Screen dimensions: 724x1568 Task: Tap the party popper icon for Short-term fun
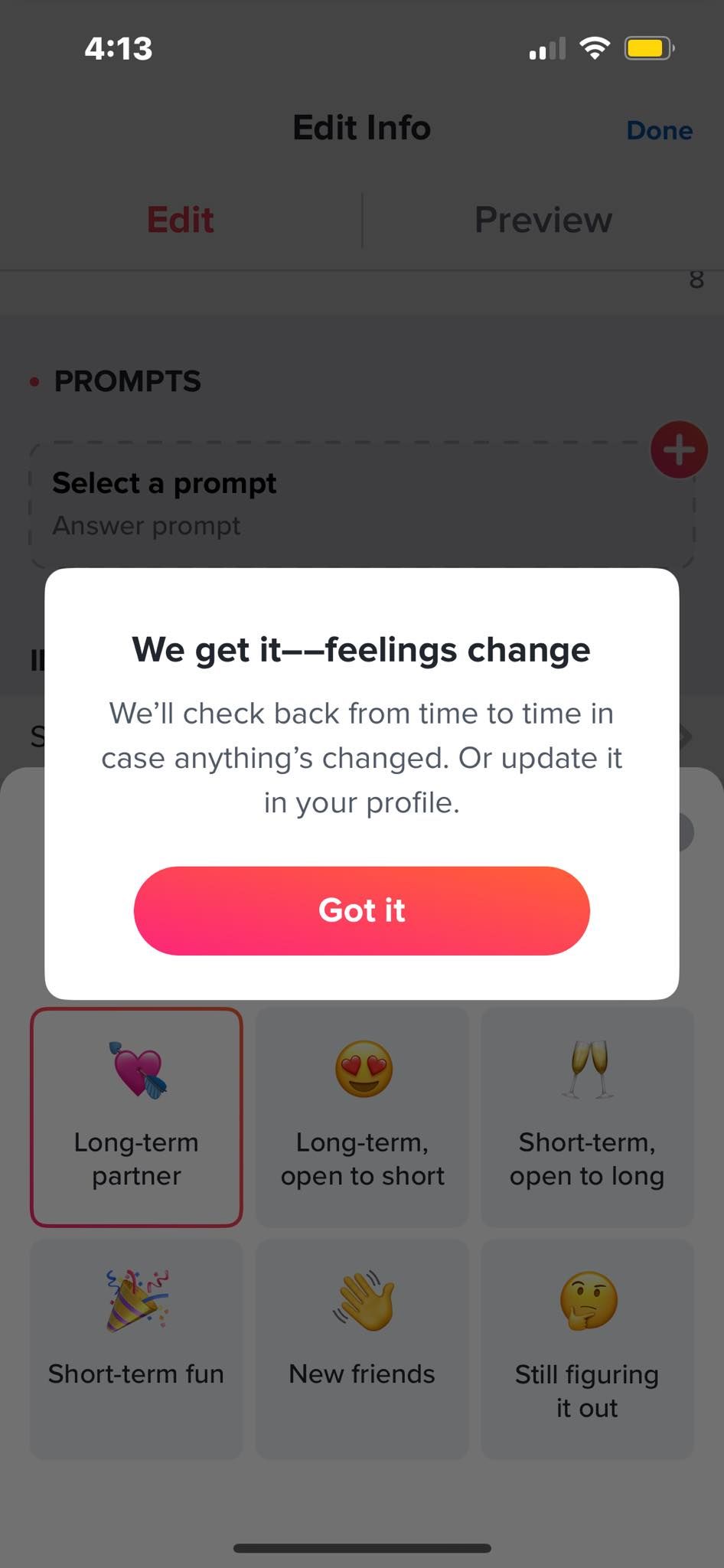[x=136, y=1302]
